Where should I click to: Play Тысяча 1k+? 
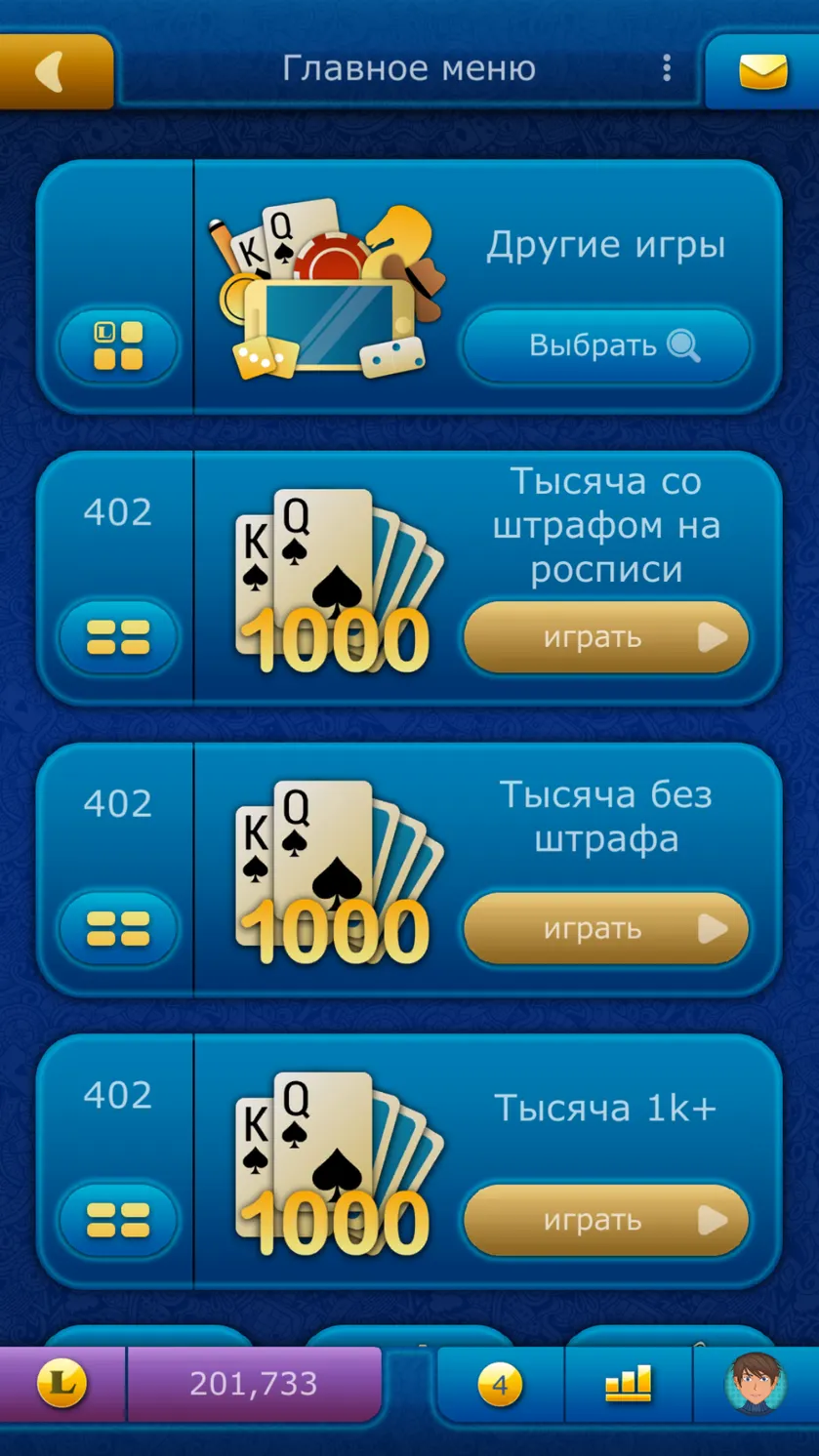tap(606, 1220)
